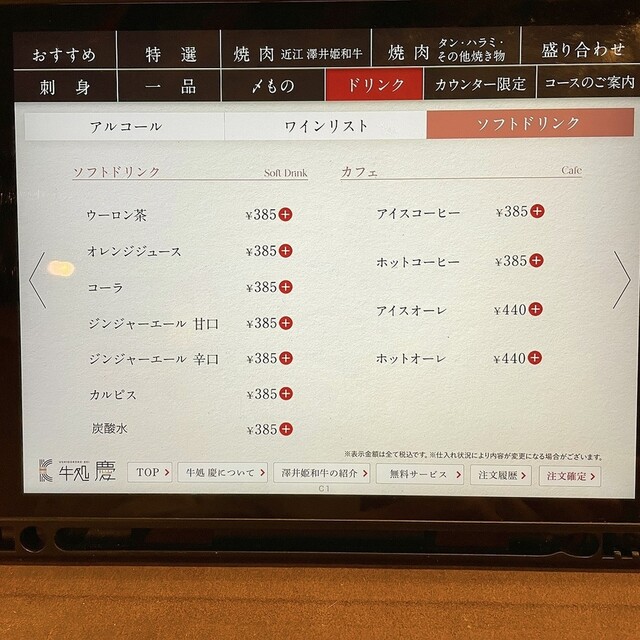Add アイスコーヒー to the order
This screenshot has height=640, width=640.
click(x=537, y=212)
